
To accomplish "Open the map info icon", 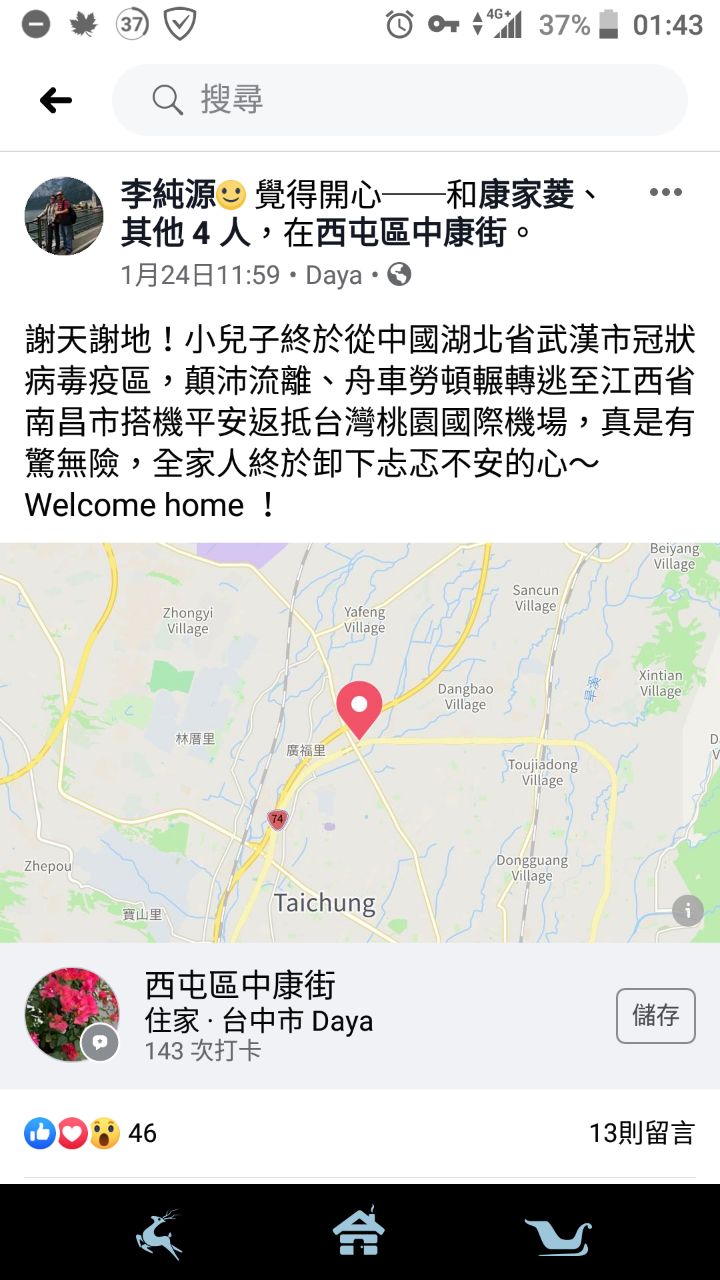I will [687, 910].
